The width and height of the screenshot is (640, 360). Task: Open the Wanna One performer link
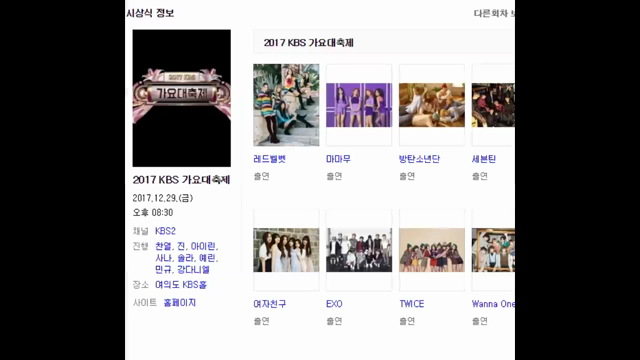[493, 304]
